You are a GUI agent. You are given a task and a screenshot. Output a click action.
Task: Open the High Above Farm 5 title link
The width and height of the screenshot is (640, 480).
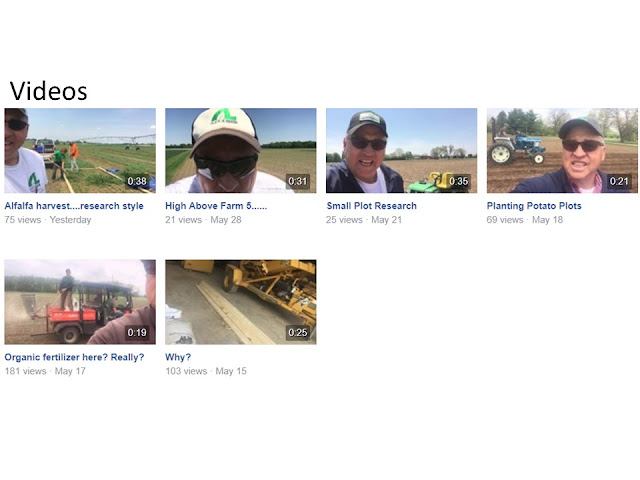click(x=216, y=206)
